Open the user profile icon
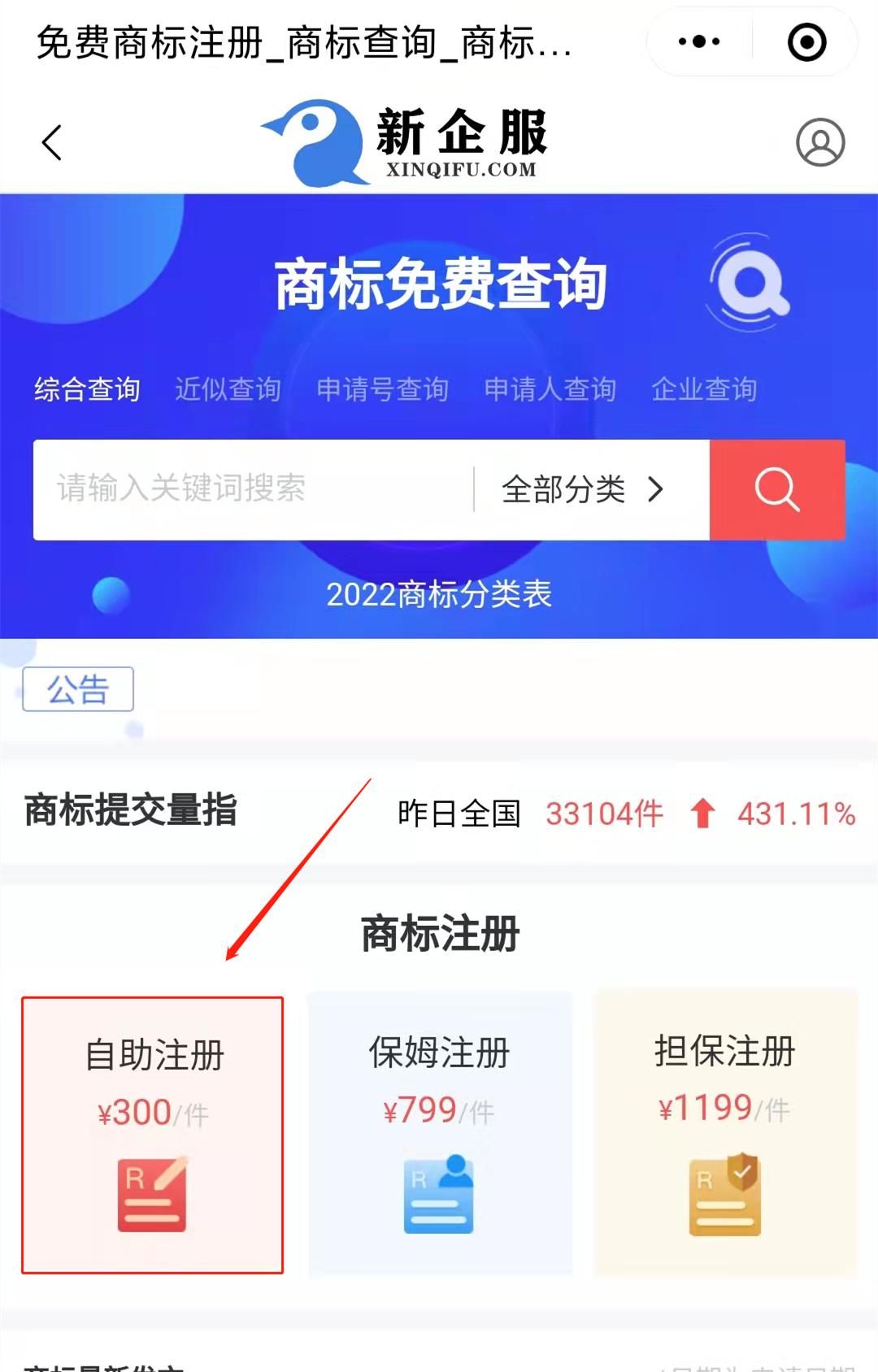This screenshot has height=1372, width=878. (x=819, y=143)
